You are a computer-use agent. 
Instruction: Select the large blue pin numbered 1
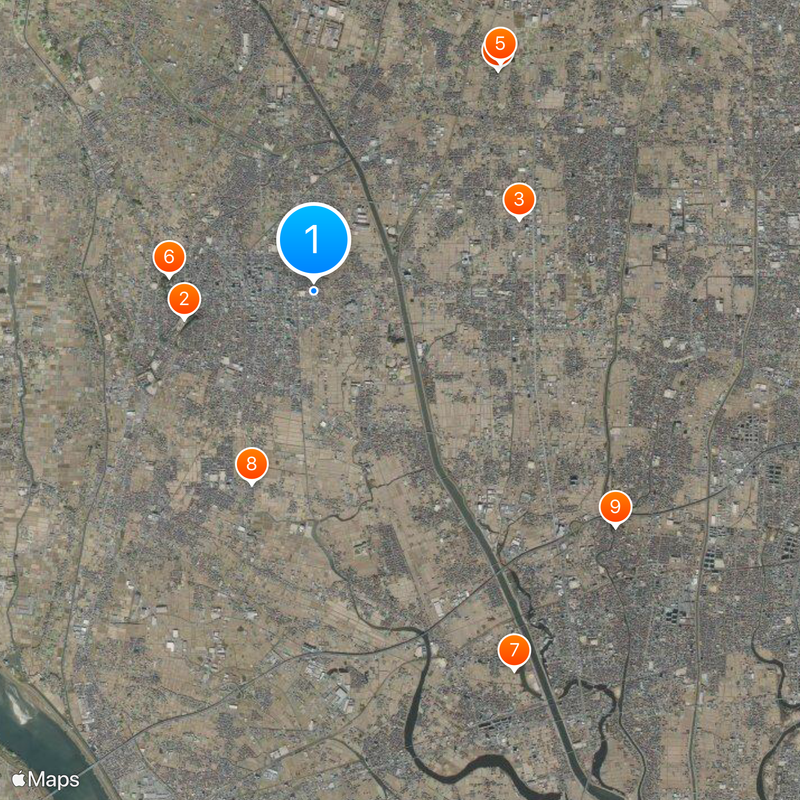pyautogui.click(x=313, y=240)
